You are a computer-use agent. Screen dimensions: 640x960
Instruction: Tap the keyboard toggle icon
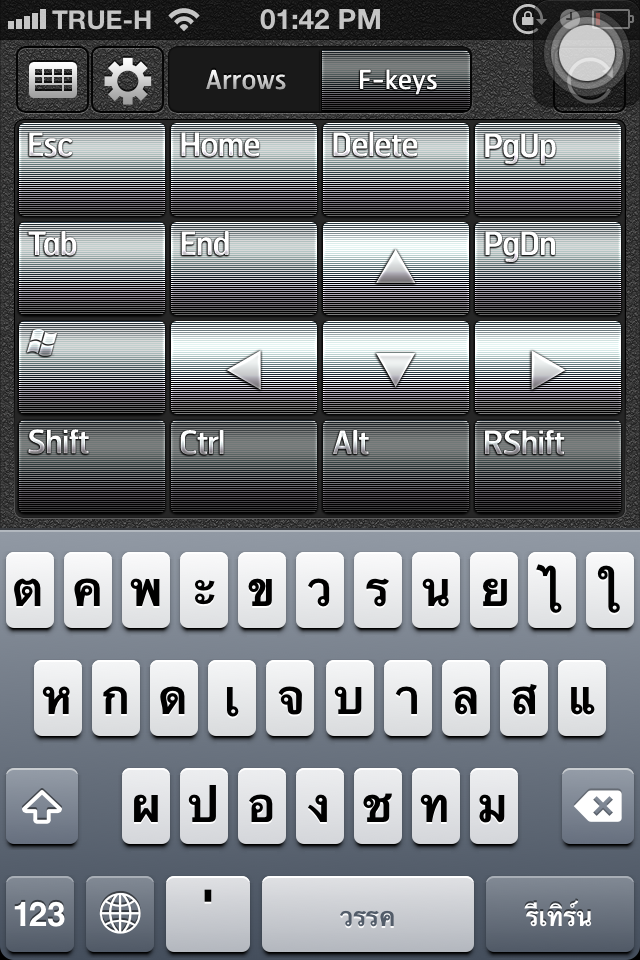click(53, 80)
